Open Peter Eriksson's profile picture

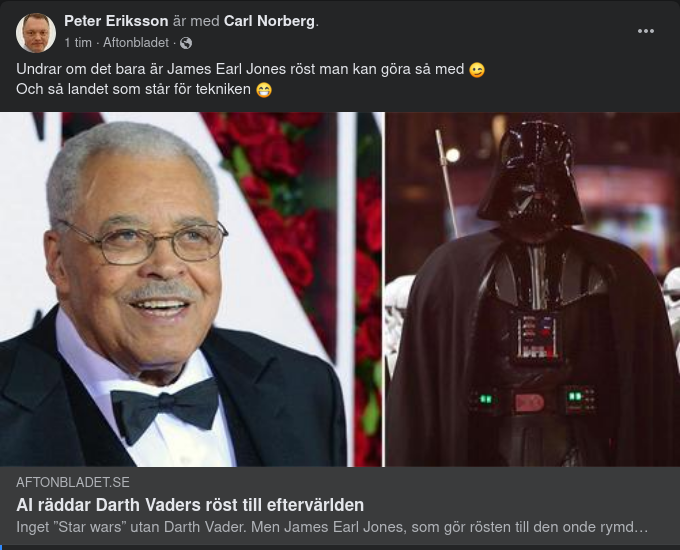(x=36, y=33)
